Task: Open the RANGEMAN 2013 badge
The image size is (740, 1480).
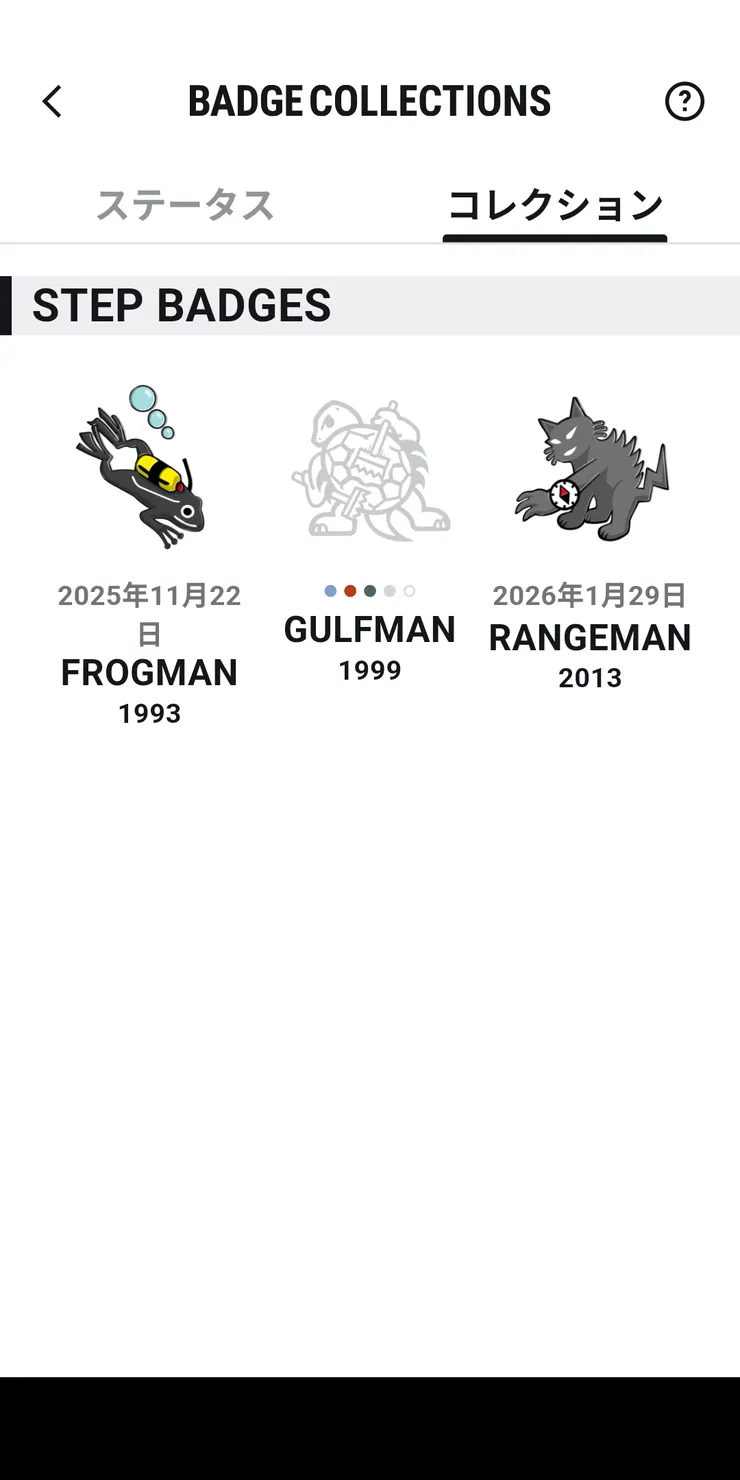Action: [x=590, y=470]
